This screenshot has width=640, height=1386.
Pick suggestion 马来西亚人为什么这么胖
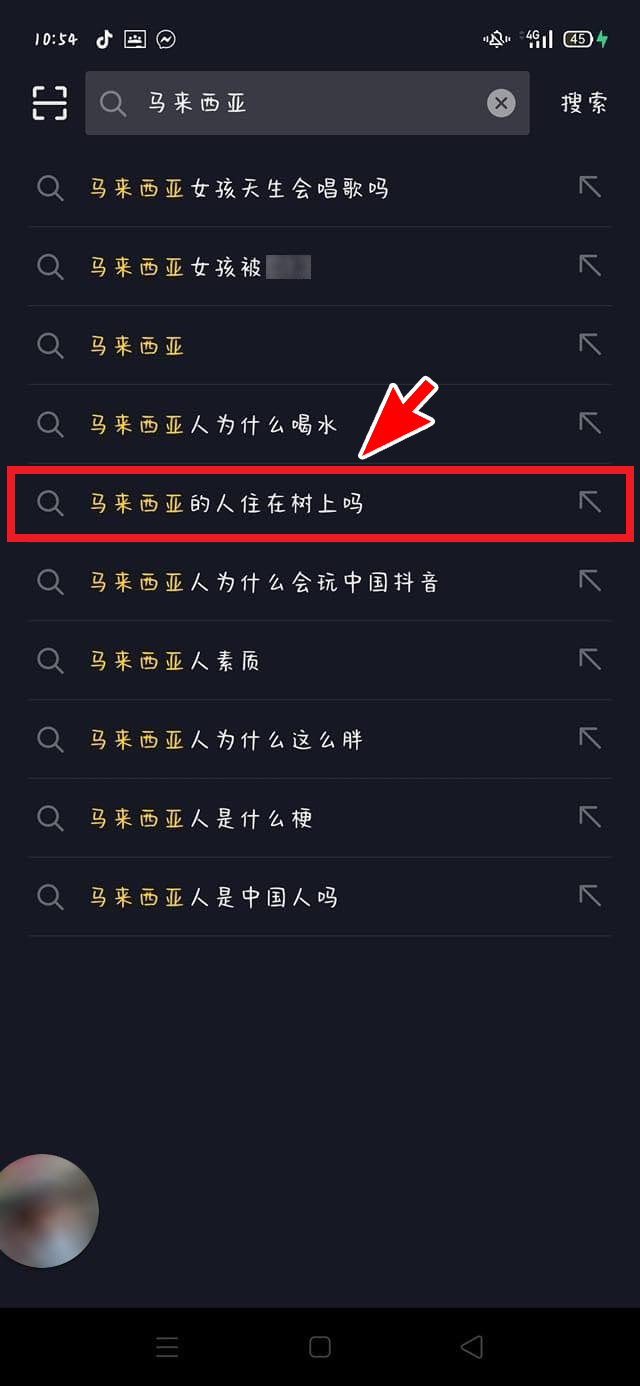tap(227, 740)
